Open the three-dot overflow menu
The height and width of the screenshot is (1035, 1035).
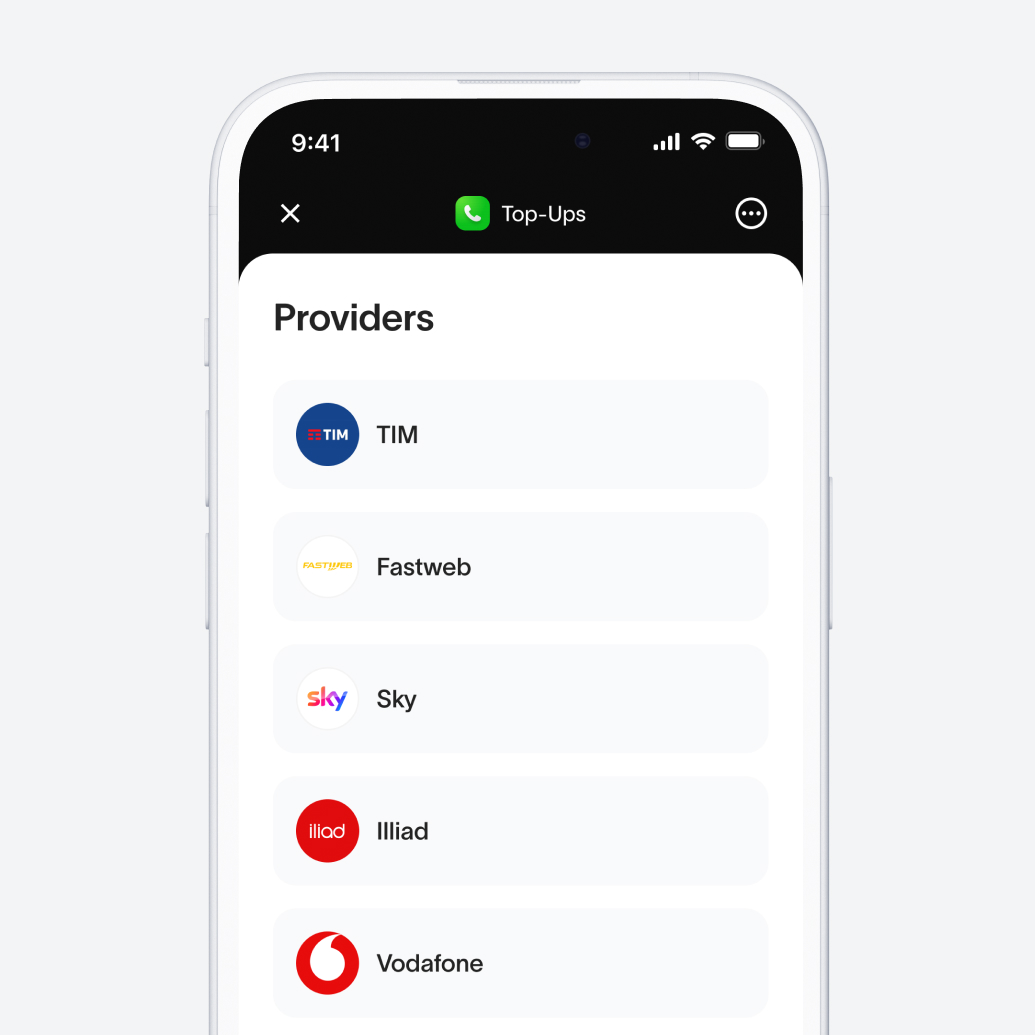751,213
